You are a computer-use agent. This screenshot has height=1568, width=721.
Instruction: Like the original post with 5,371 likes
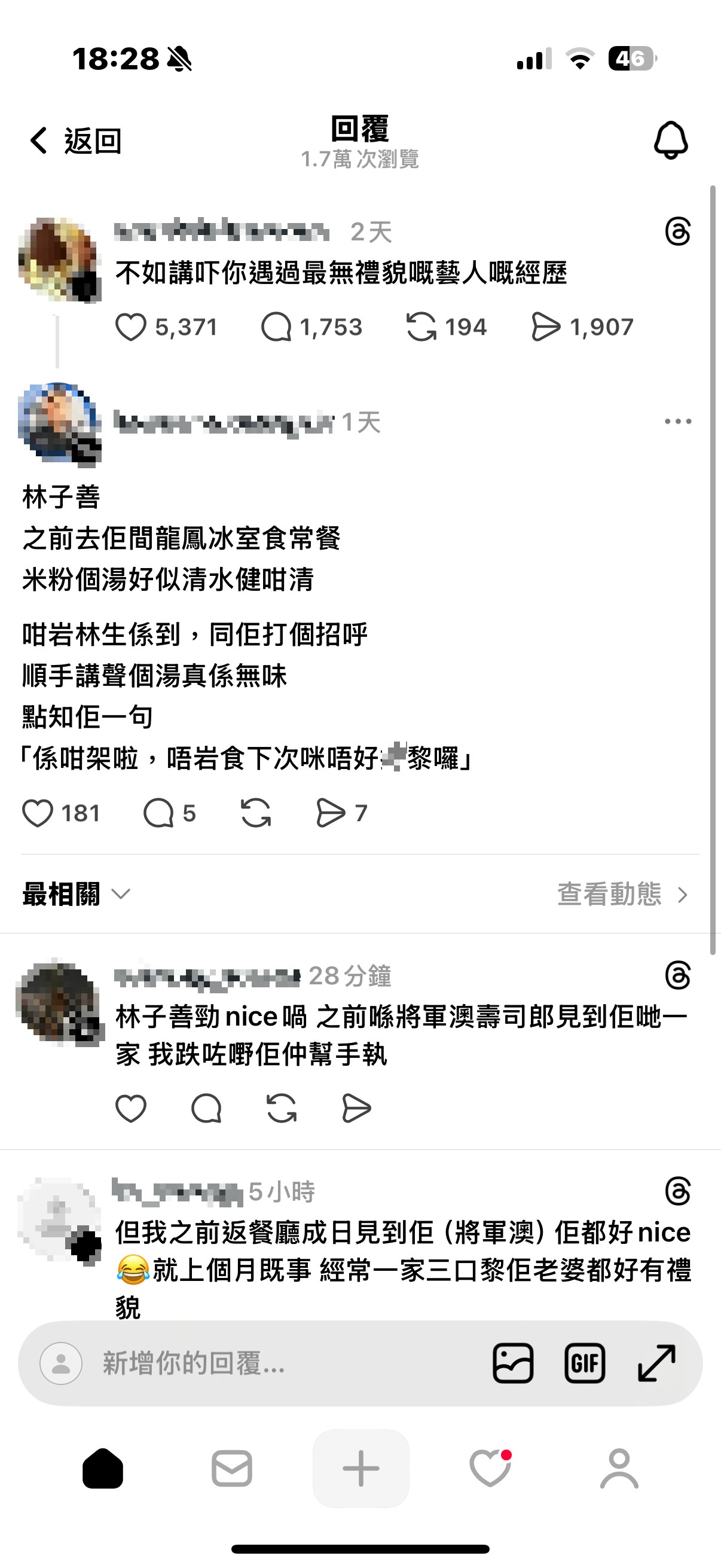tap(131, 327)
